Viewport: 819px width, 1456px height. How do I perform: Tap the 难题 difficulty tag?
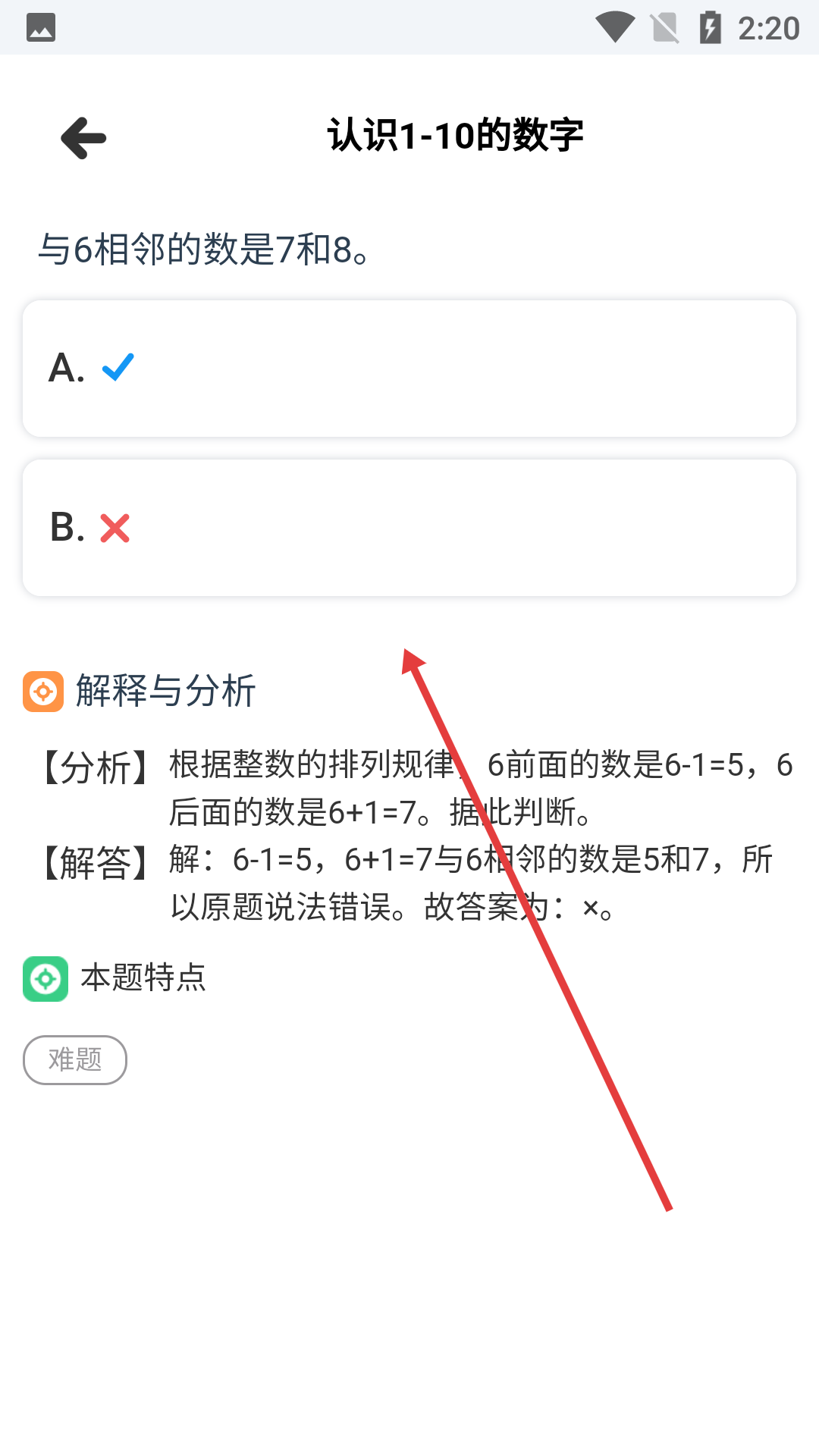point(75,1059)
